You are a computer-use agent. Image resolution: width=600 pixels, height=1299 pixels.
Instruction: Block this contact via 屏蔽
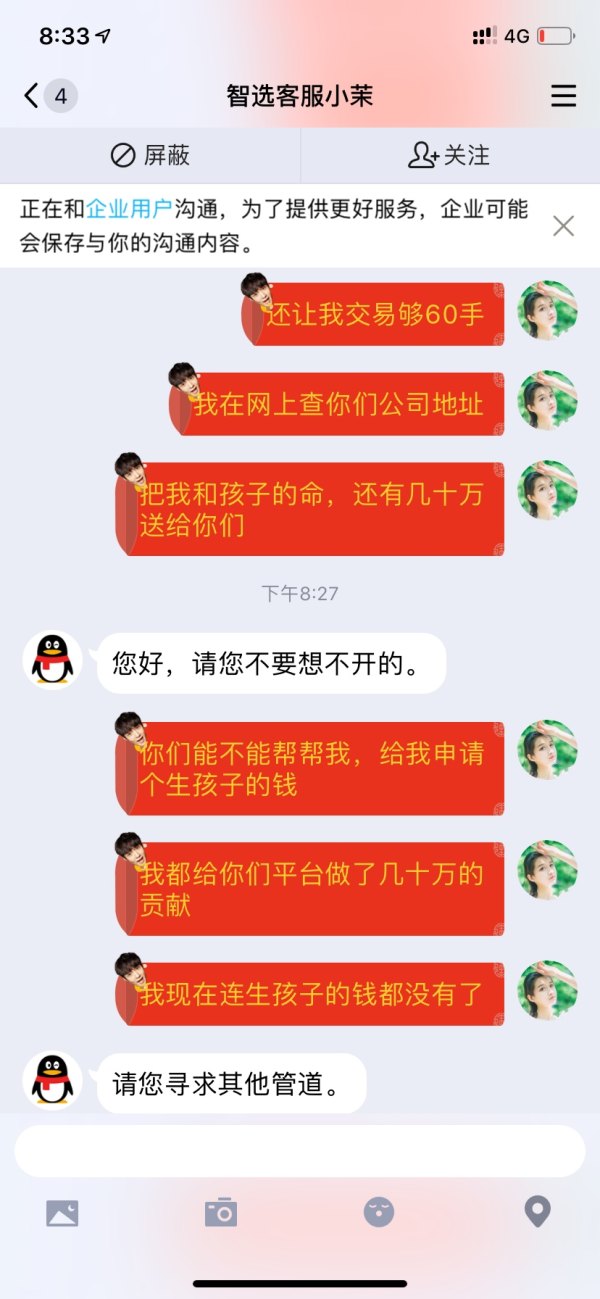pyautogui.click(x=150, y=156)
